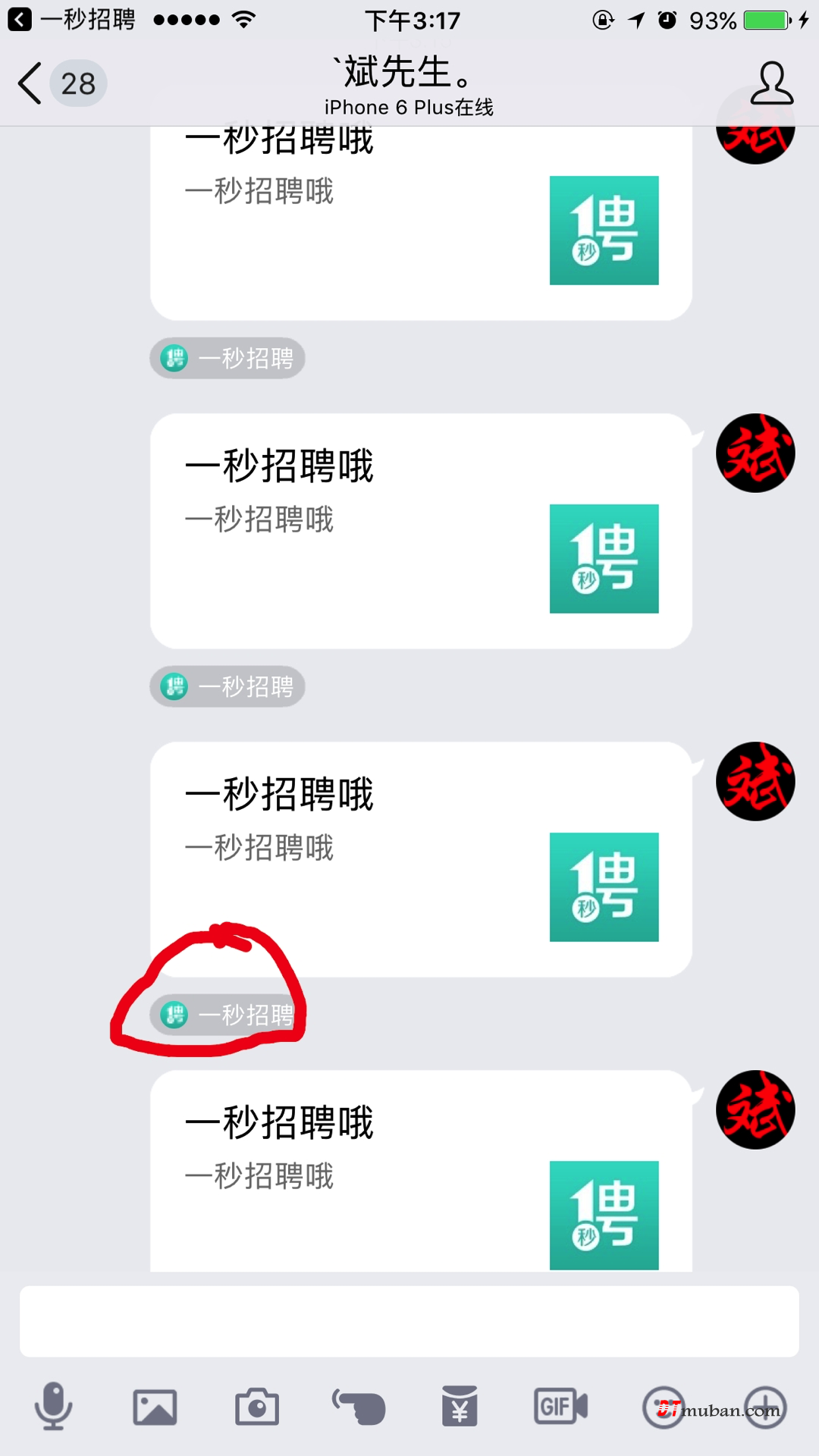The width and height of the screenshot is (819, 1456).
Task: Open the 一秒招聘 source chip circled in red
Action: click(x=227, y=1015)
